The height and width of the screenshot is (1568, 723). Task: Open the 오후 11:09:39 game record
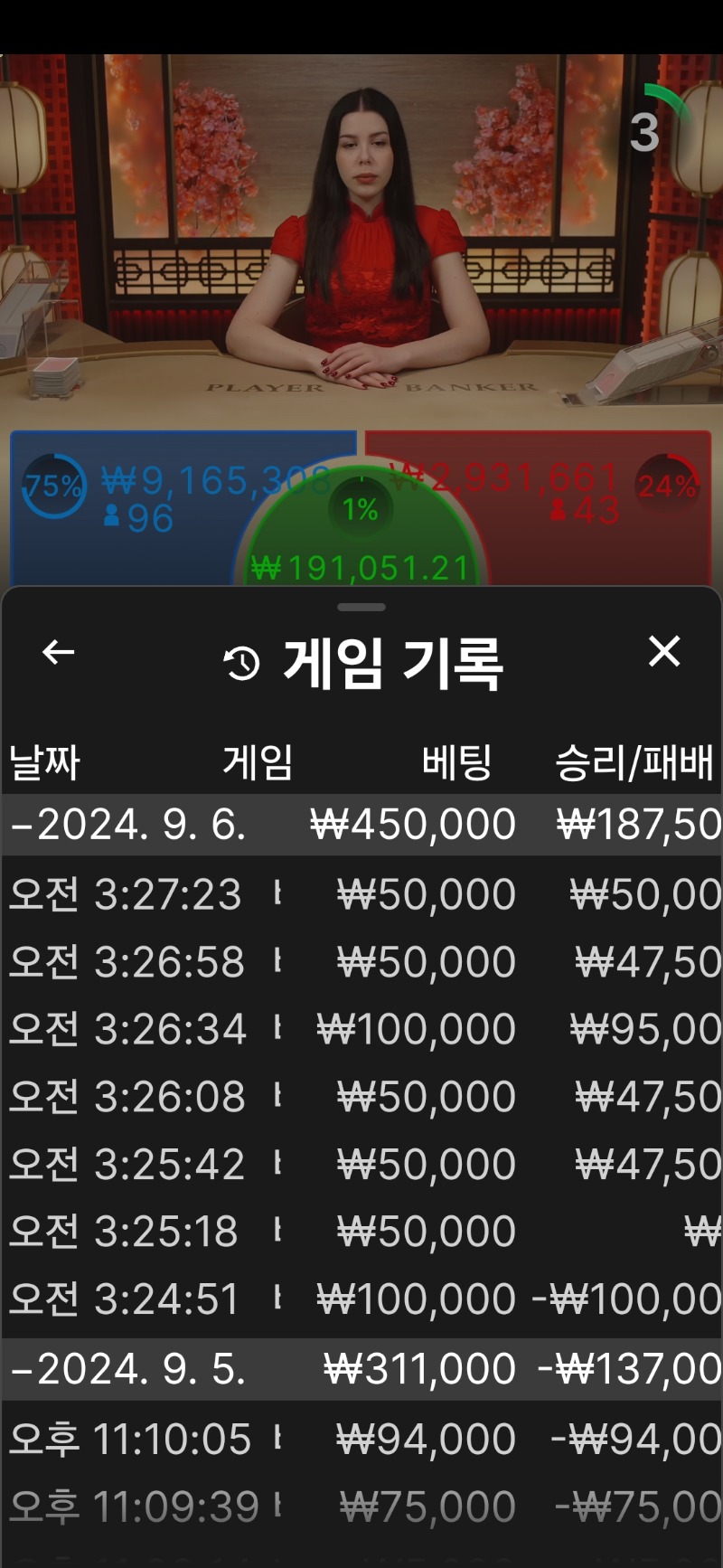coord(361,1507)
